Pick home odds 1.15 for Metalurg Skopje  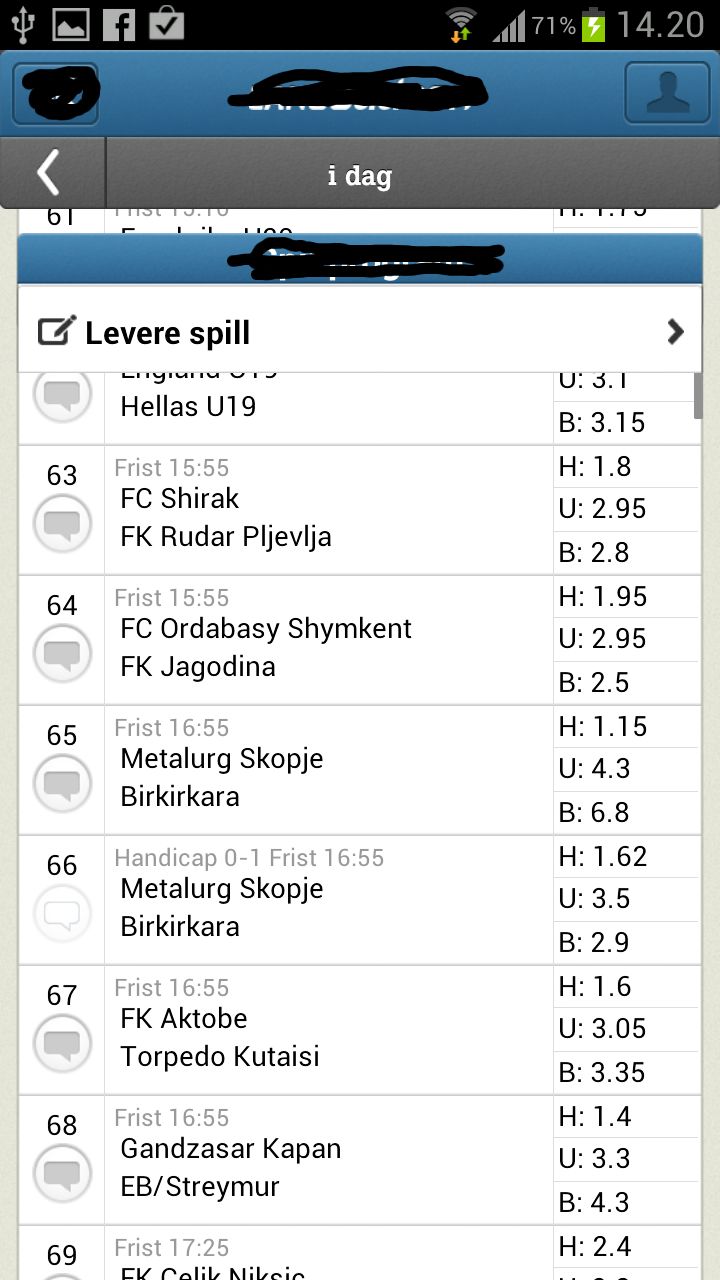[627, 727]
